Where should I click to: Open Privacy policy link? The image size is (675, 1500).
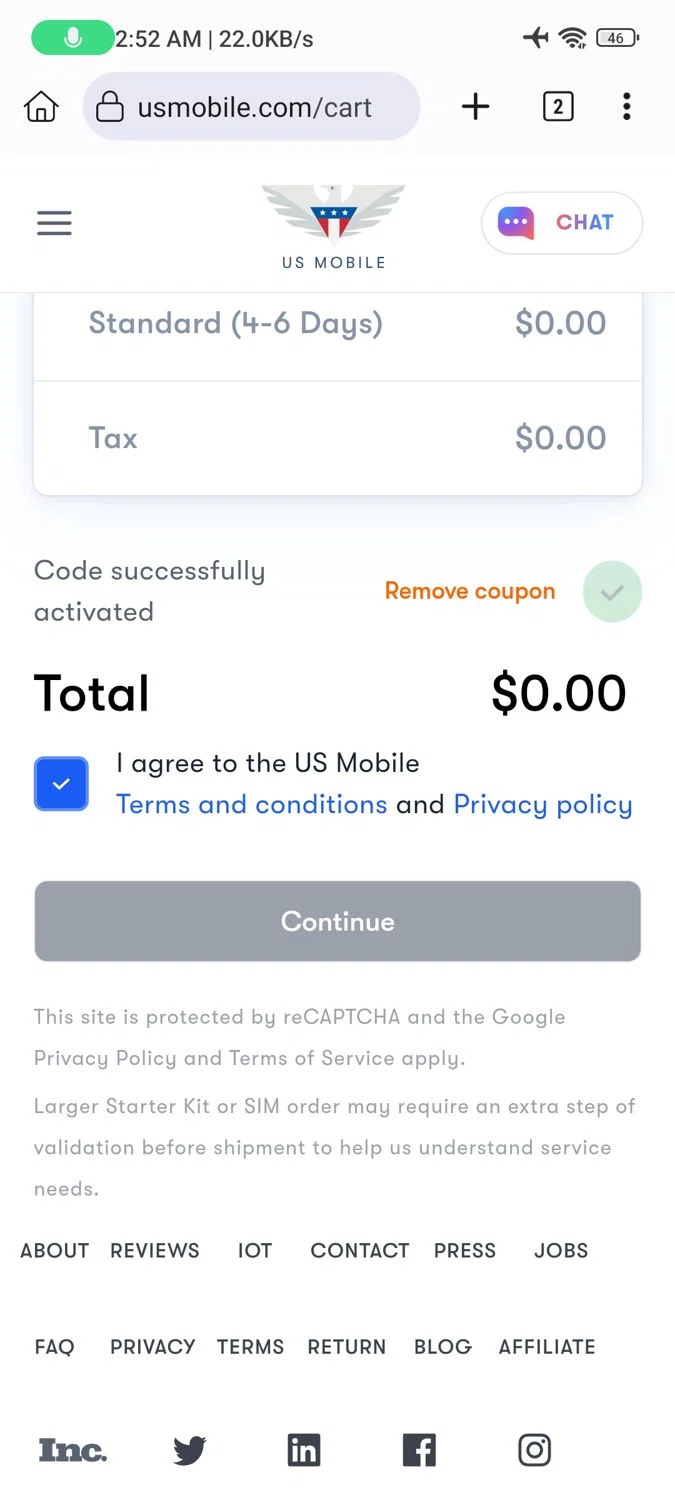click(543, 805)
